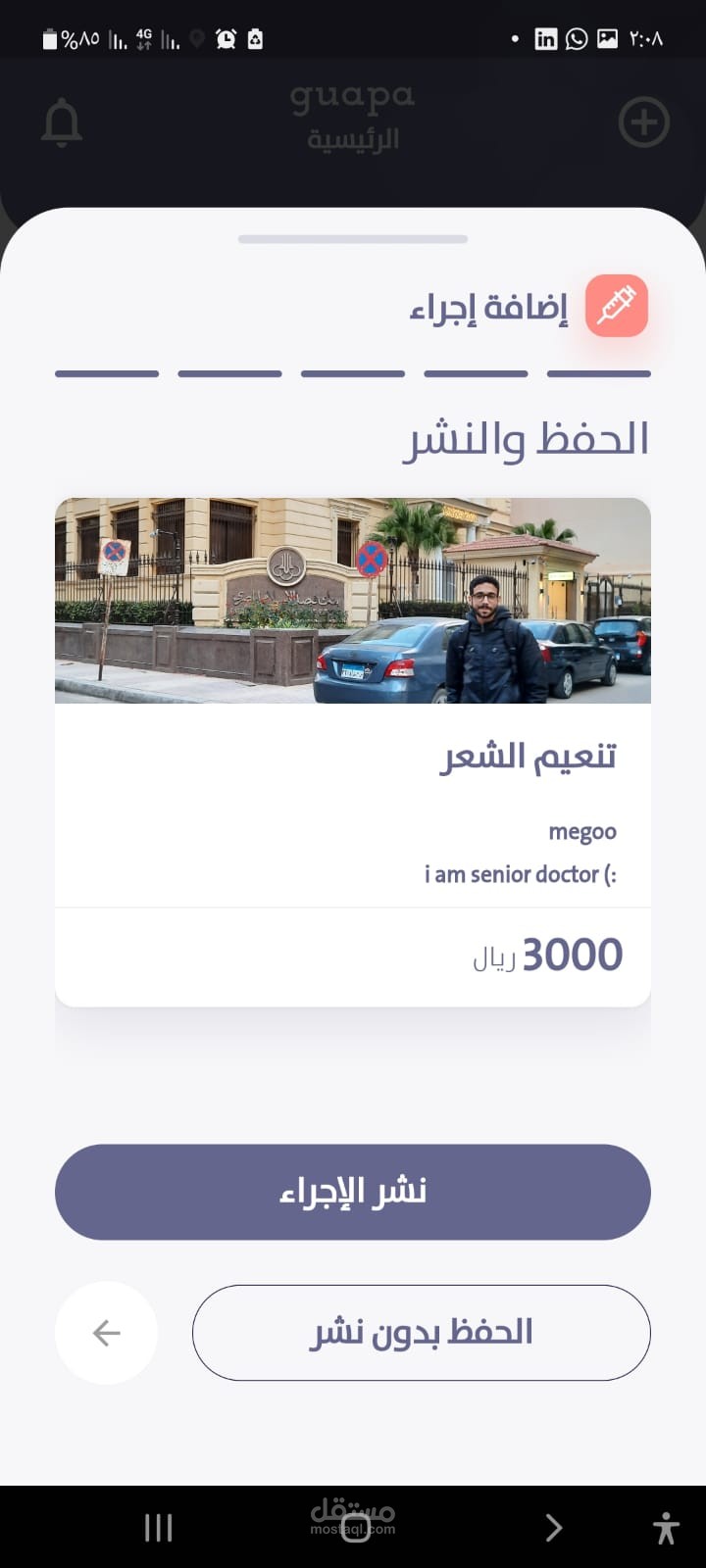The width and height of the screenshot is (706, 1568).
Task: Publish the procedure with نشر الإجراء
Action: click(x=353, y=1192)
